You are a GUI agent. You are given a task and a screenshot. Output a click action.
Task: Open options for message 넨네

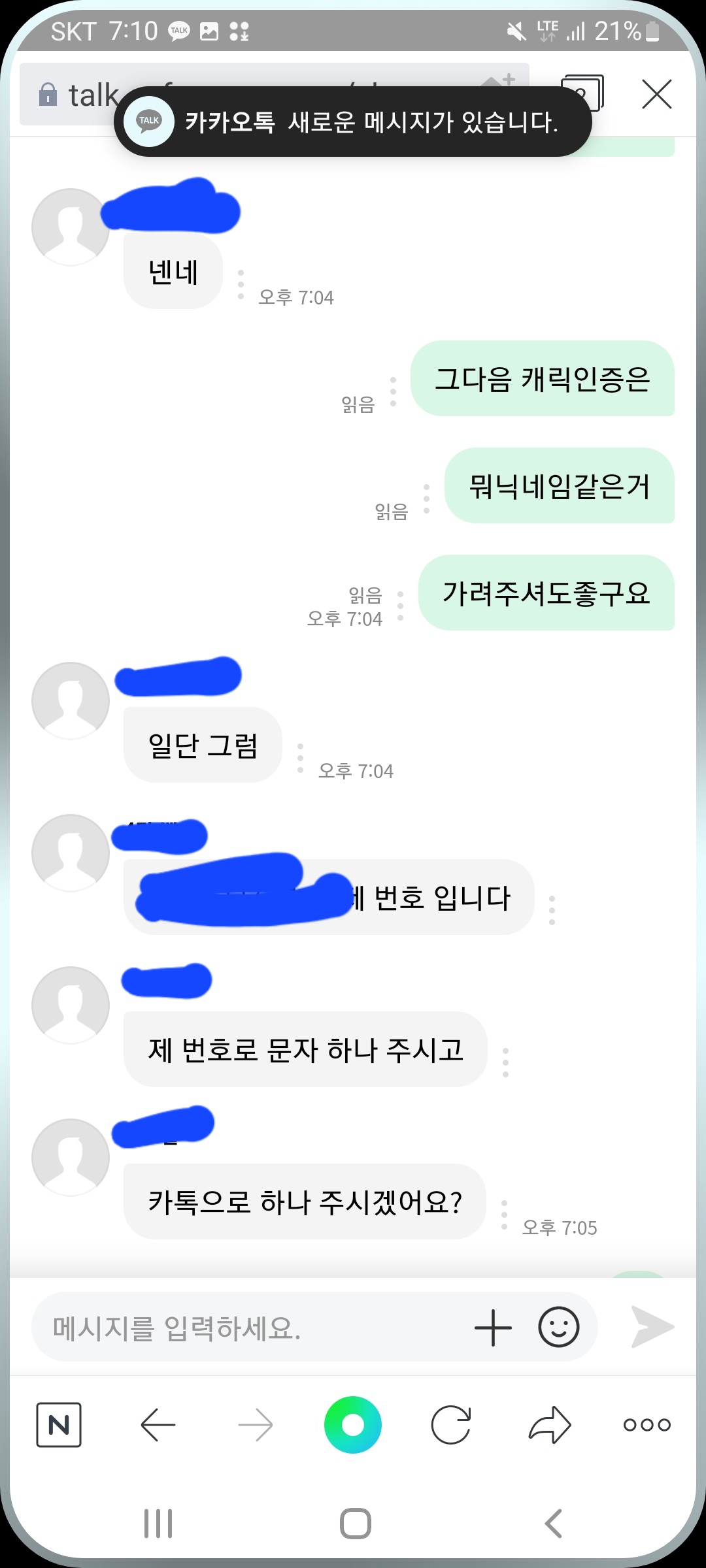pyautogui.click(x=241, y=285)
